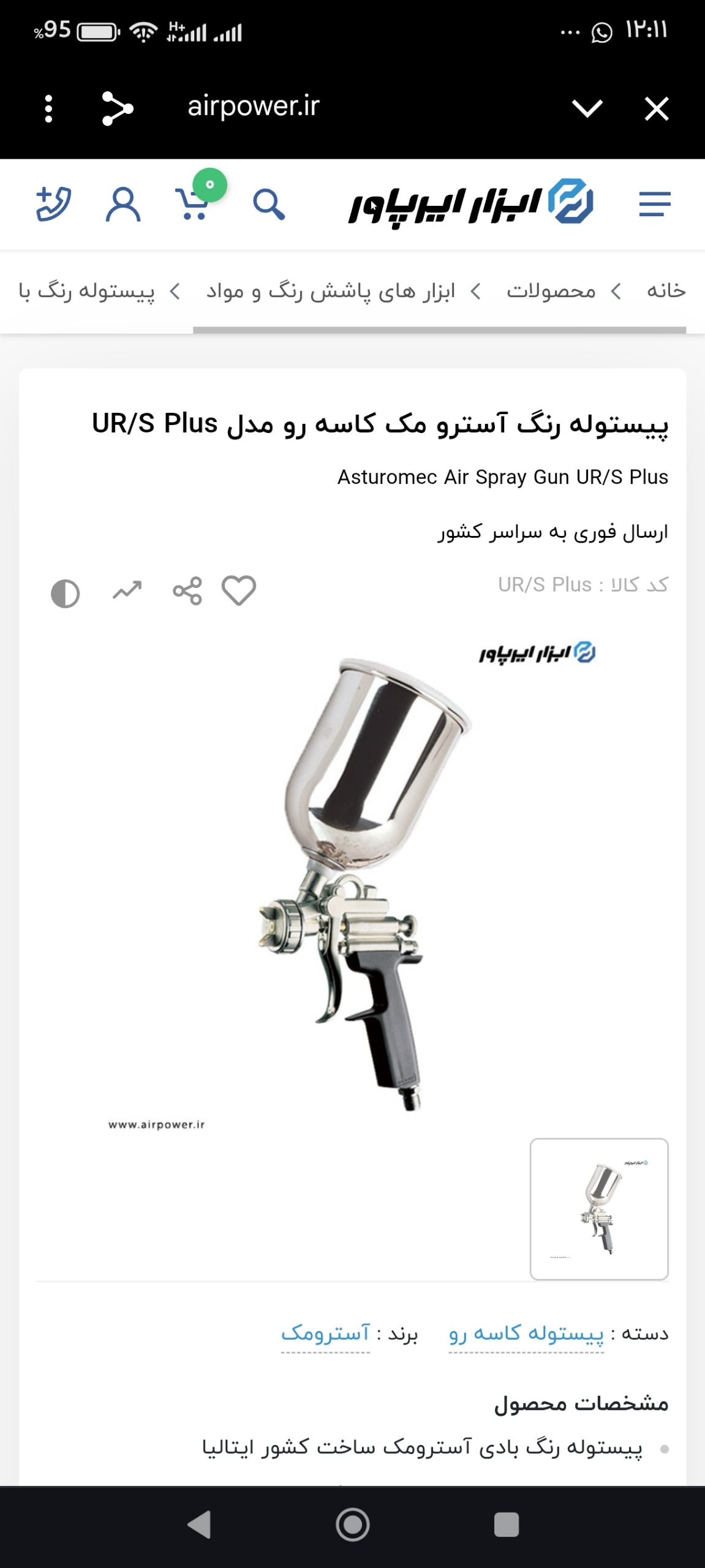Open the site search magnifier
Screen dimensions: 705x1568
click(x=269, y=204)
